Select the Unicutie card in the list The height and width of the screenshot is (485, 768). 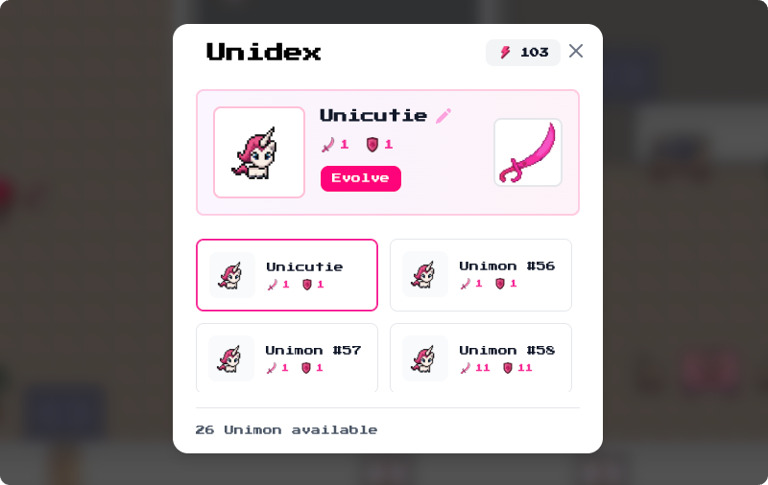[287, 275]
